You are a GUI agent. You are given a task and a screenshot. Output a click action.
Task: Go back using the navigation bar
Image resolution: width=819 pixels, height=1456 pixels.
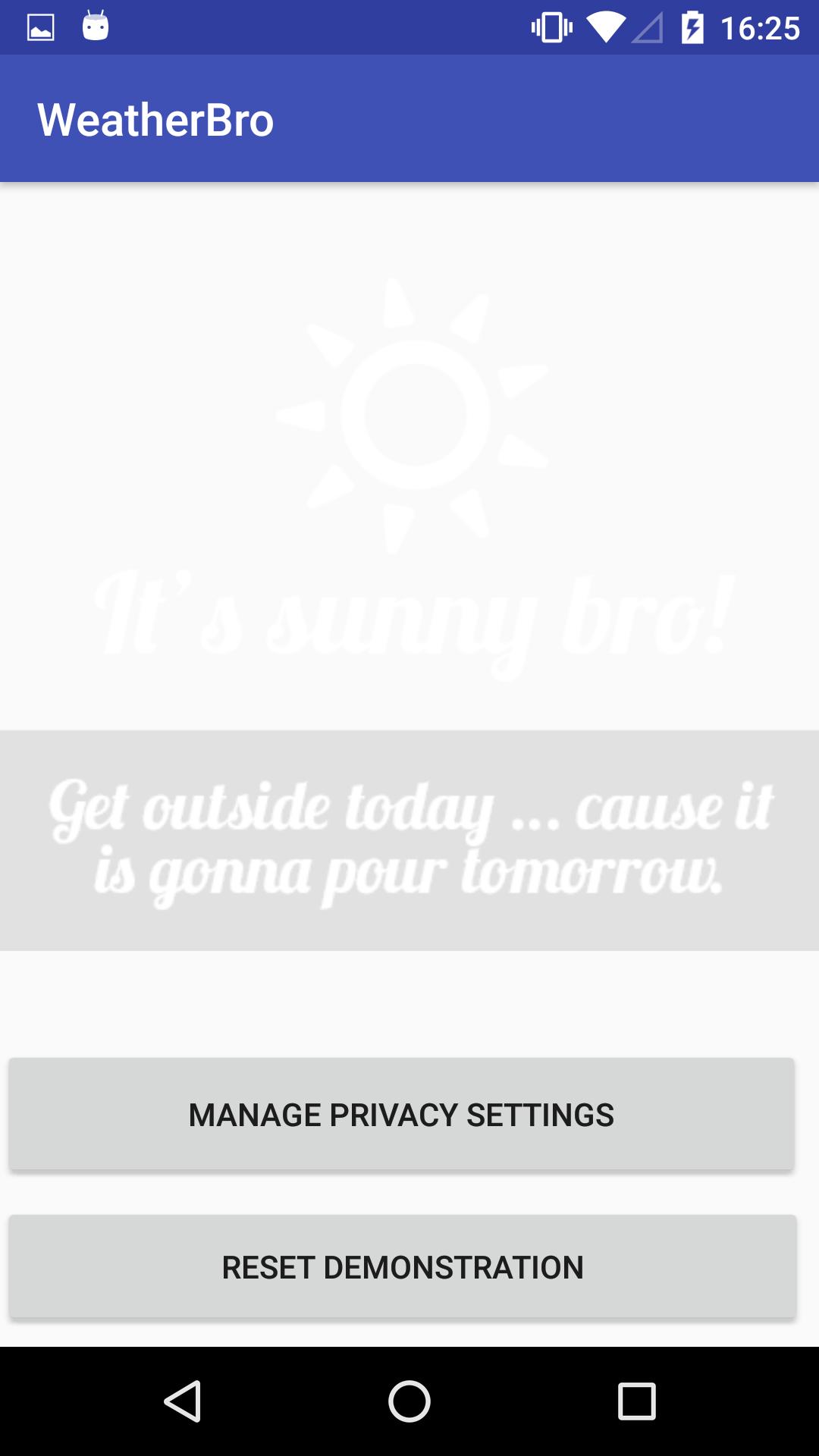pyautogui.click(x=182, y=1401)
